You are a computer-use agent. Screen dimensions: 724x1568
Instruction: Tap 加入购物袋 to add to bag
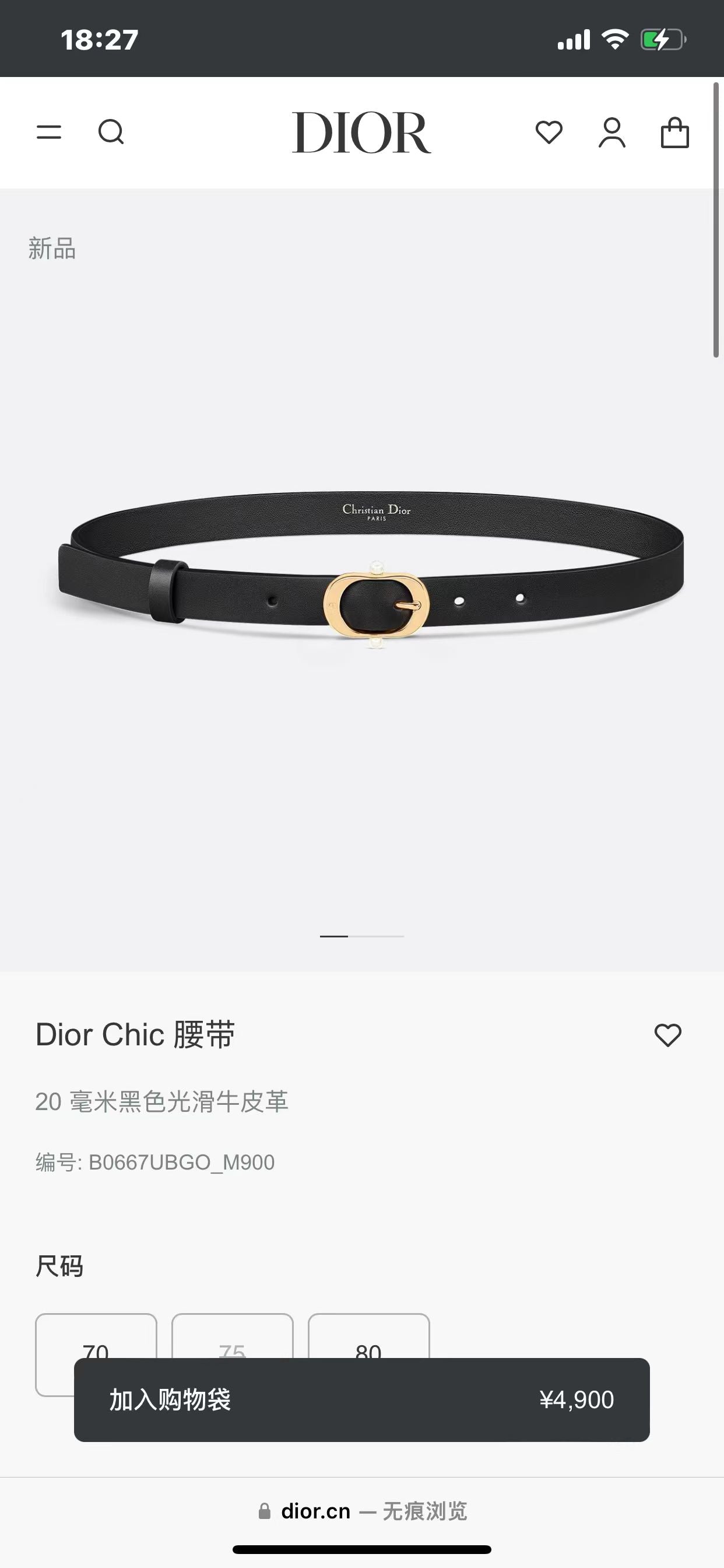[361, 1399]
